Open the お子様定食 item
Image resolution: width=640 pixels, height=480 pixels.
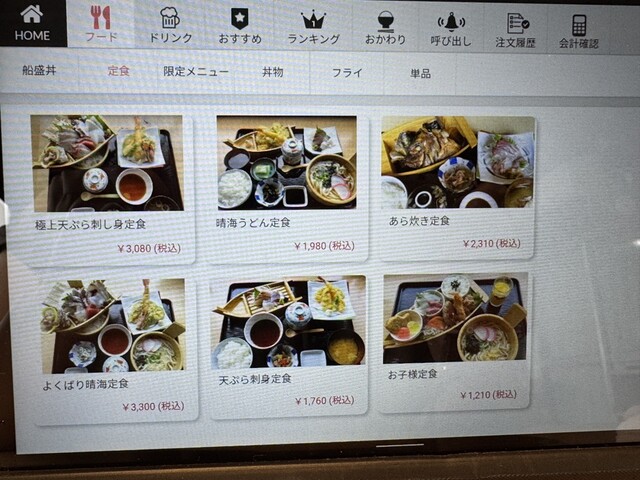[x=456, y=338]
